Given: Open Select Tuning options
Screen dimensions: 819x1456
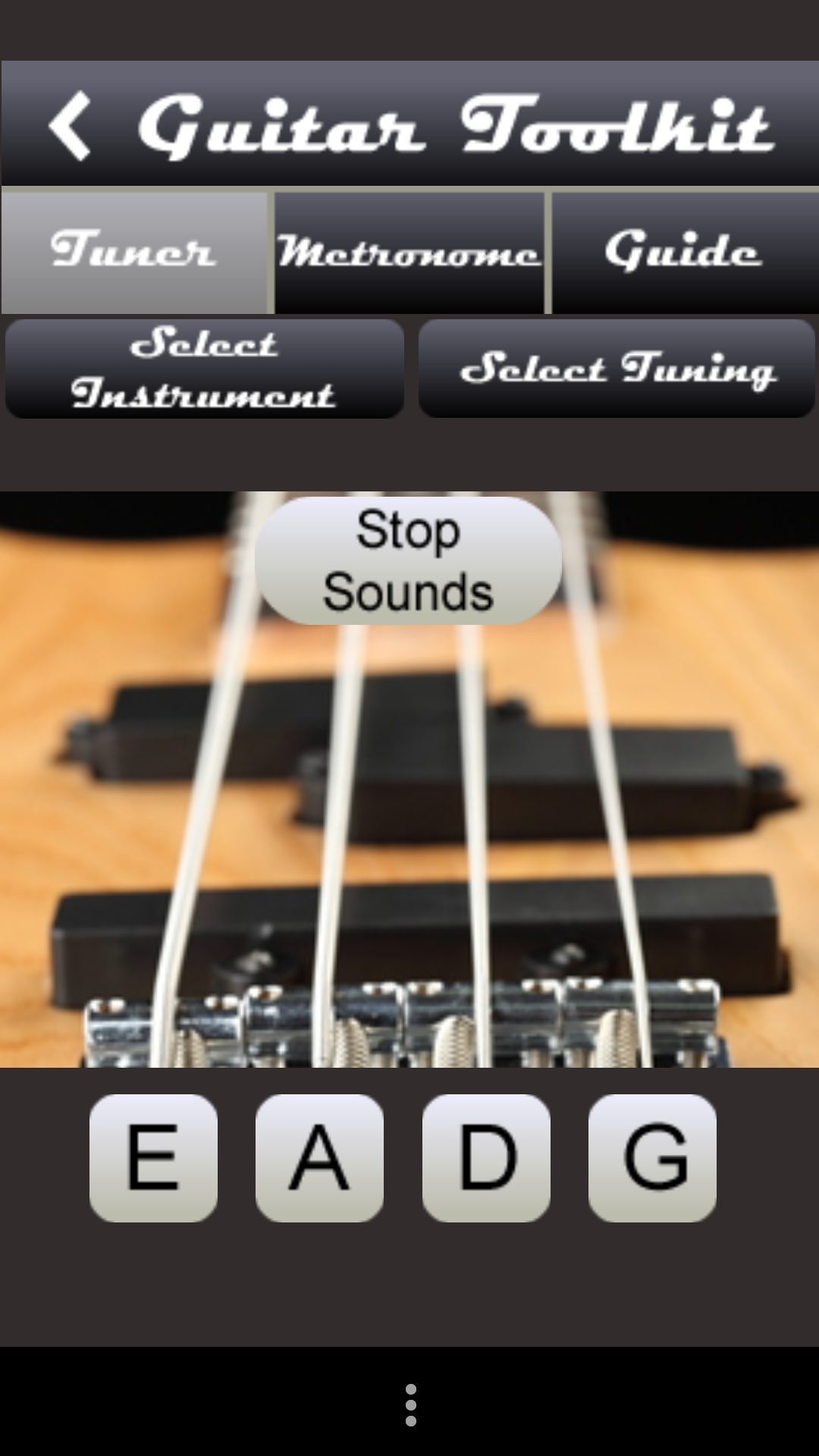Looking at the screenshot, I should (x=617, y=369).
